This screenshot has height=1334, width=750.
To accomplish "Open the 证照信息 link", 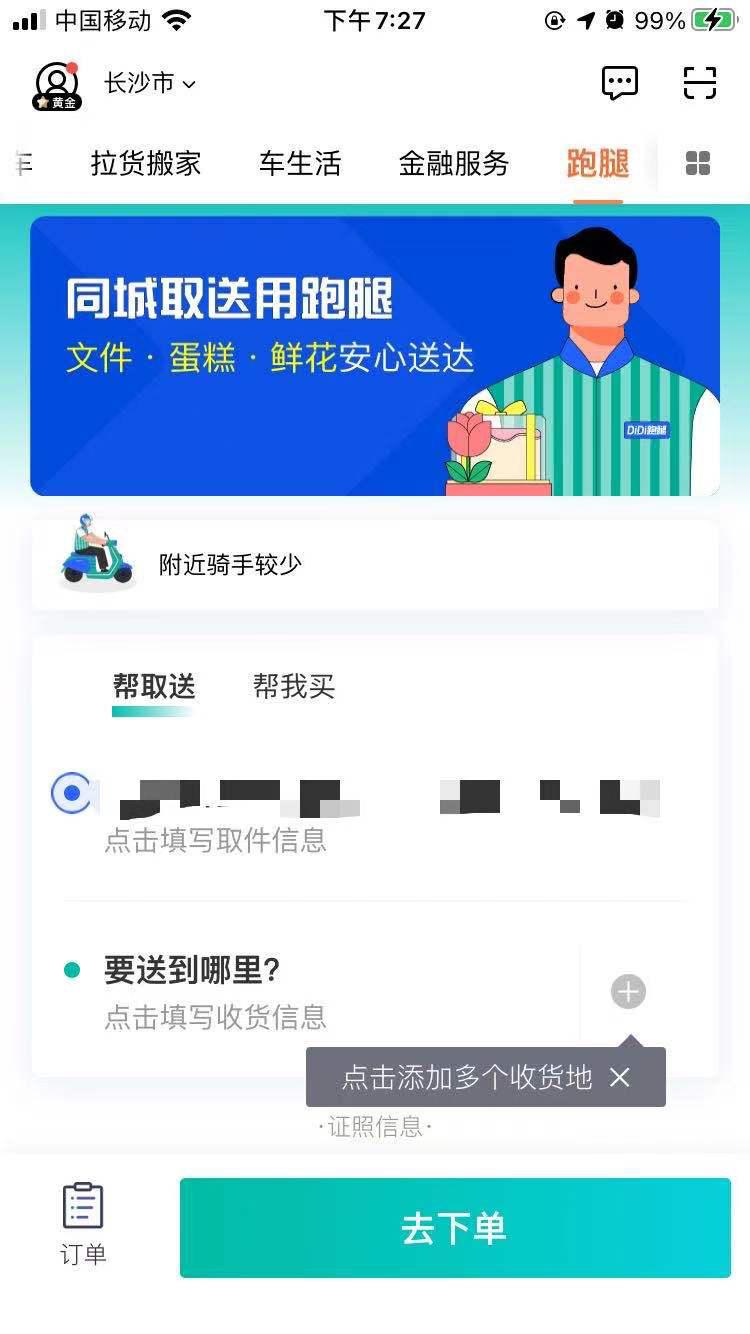I will pos(375,1127).
